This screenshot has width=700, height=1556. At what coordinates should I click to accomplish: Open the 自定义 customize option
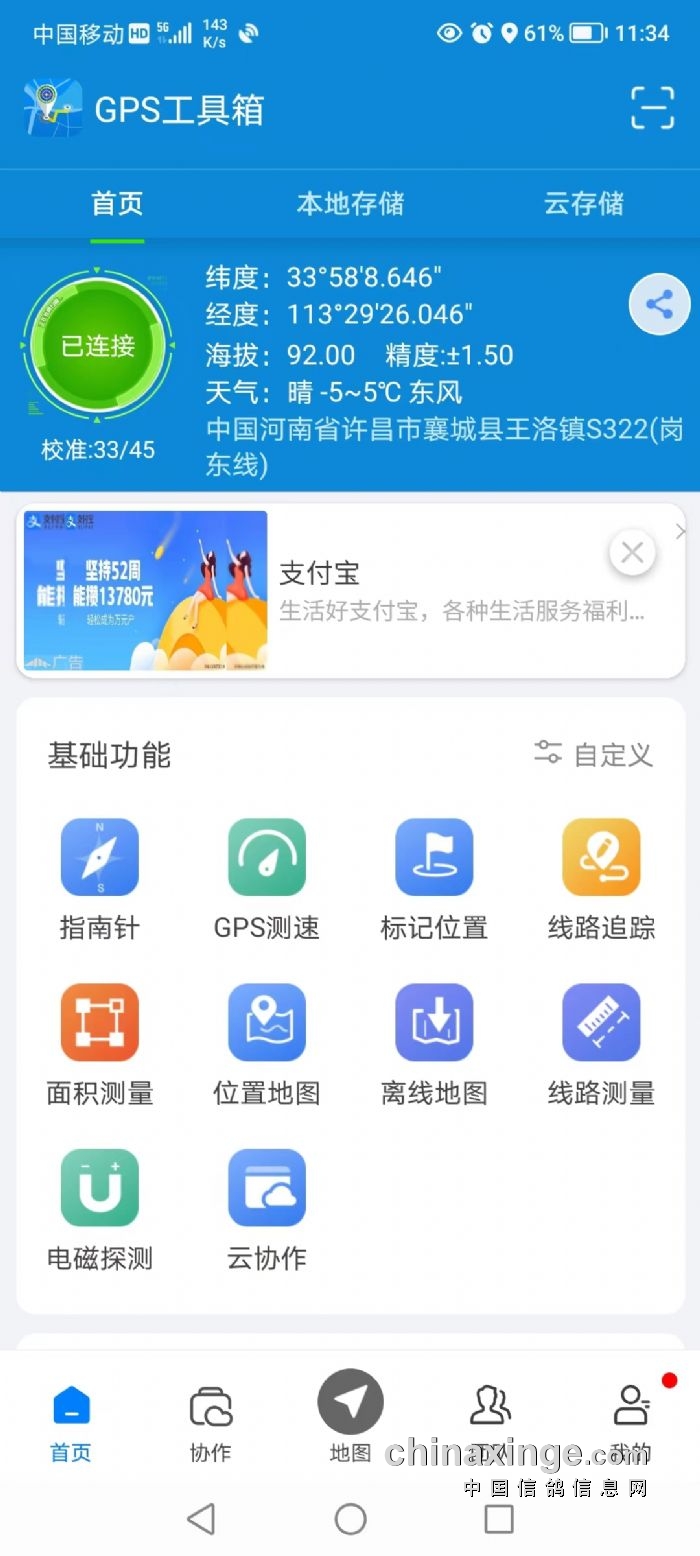pyautogui.click(x=594, y=755)
